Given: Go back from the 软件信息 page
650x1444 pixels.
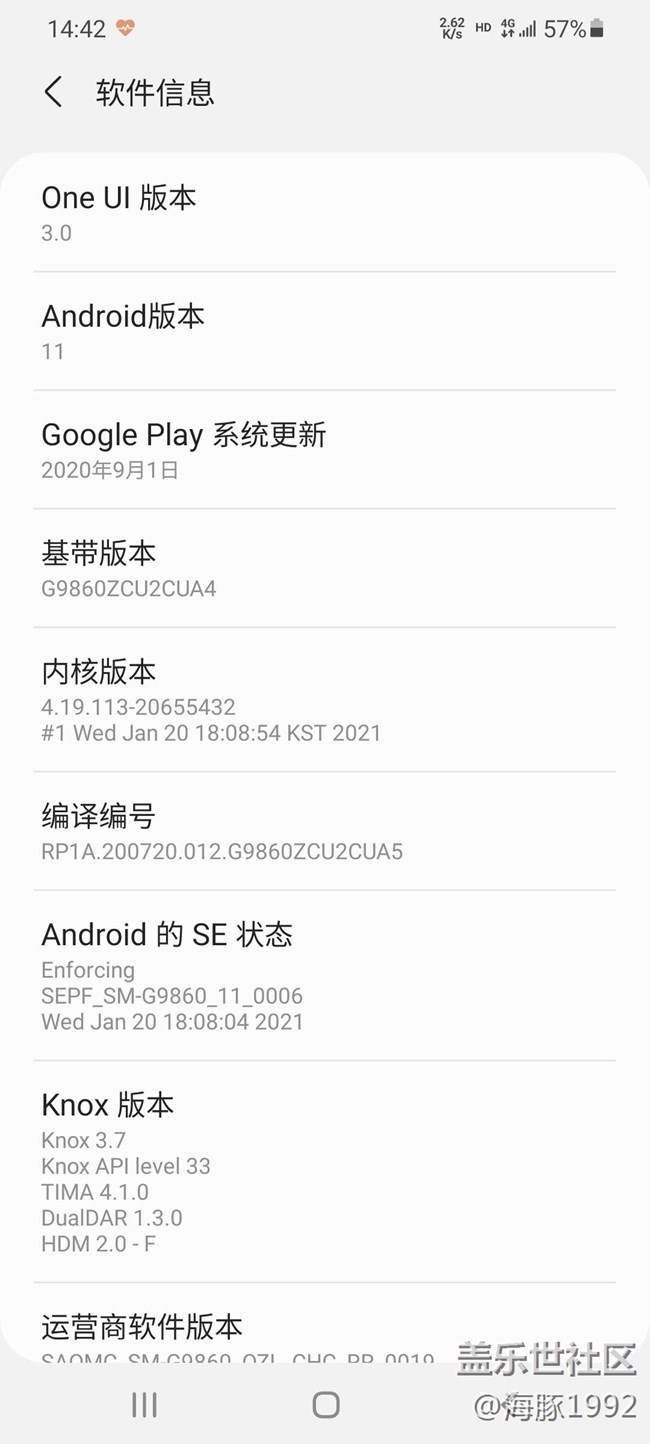Looking at the screenshot, I should point(54,92).
